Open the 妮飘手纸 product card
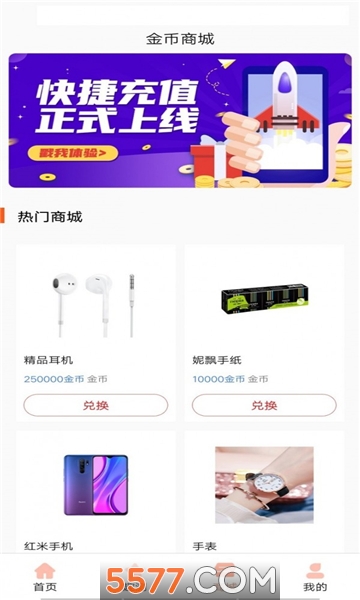Viewport: 360px width, 600px height. coord(264,333)
